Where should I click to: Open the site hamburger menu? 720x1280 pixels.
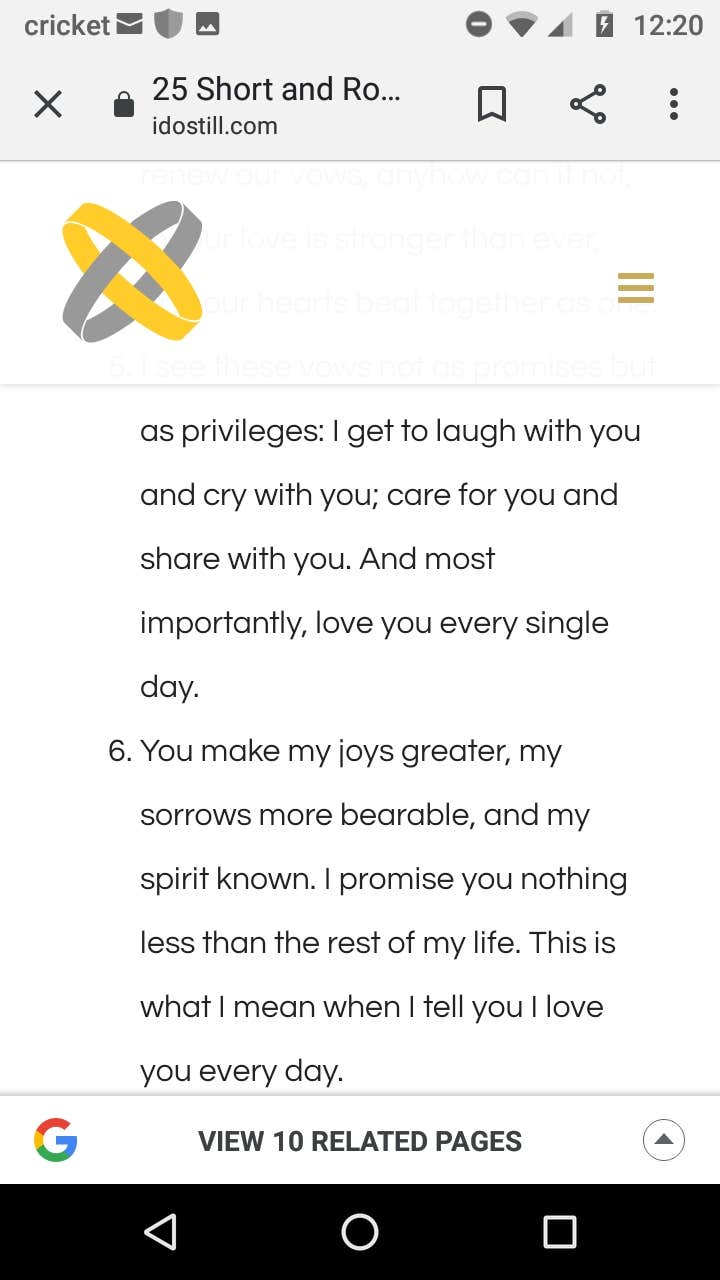(636, 288)
